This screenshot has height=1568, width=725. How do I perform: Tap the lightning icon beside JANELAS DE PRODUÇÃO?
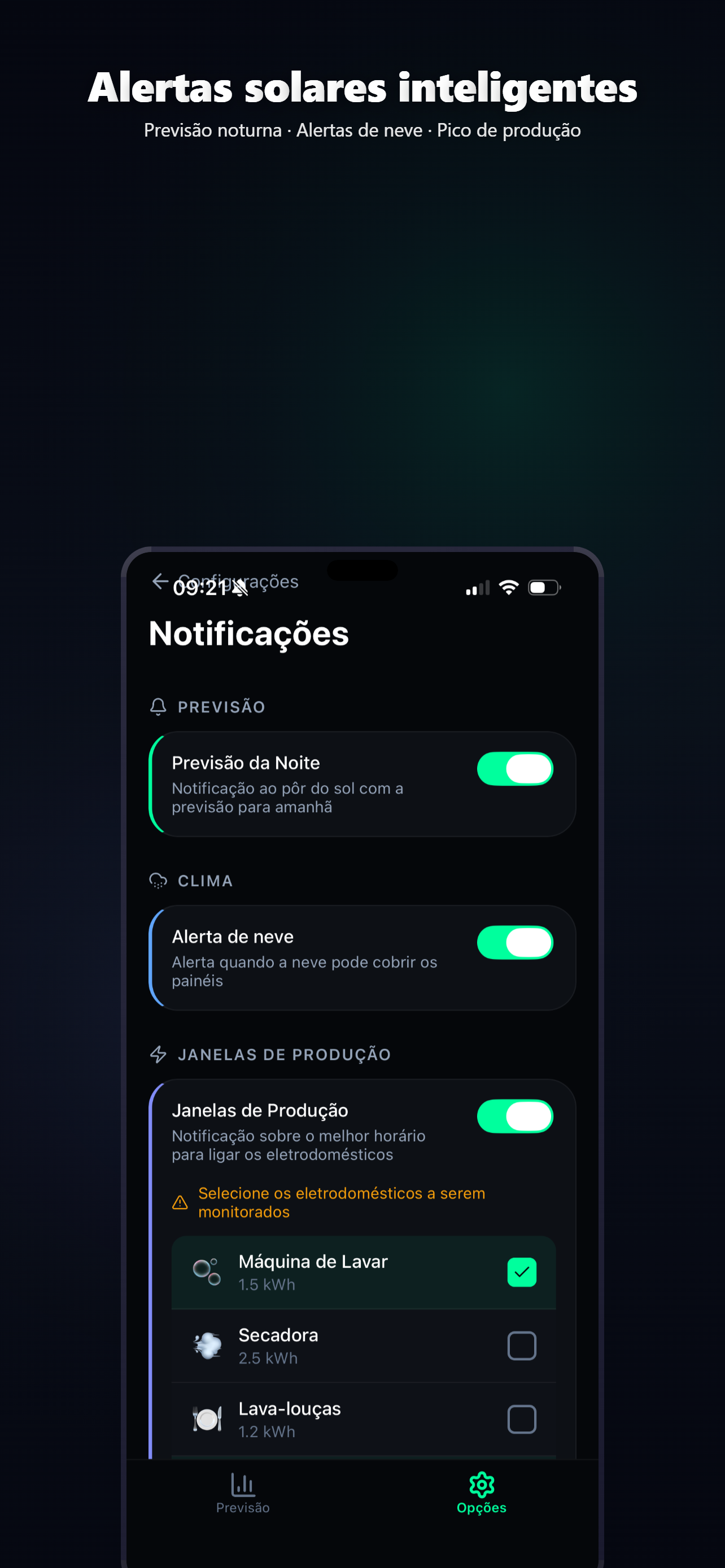click(158, 1055)
